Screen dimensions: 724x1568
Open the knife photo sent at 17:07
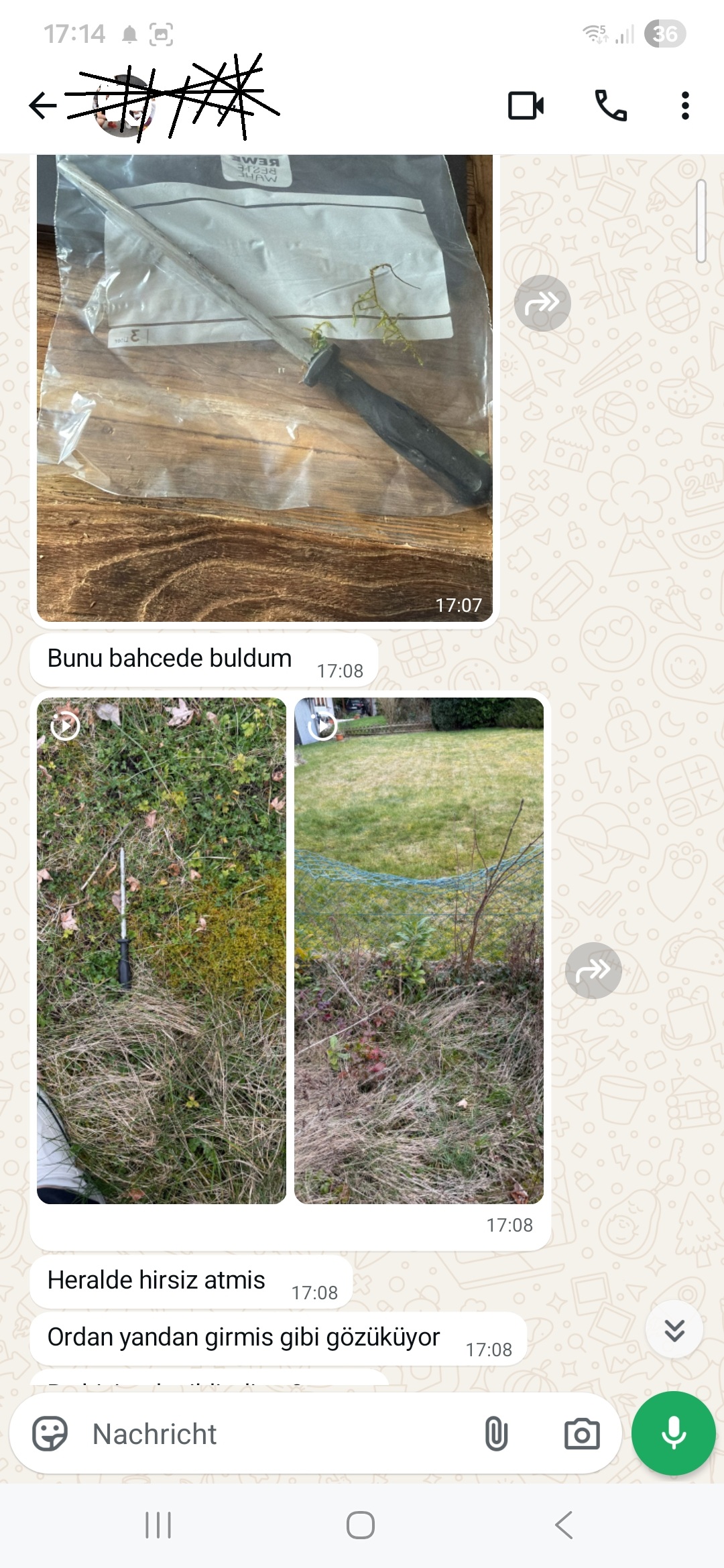coord(264,387)
